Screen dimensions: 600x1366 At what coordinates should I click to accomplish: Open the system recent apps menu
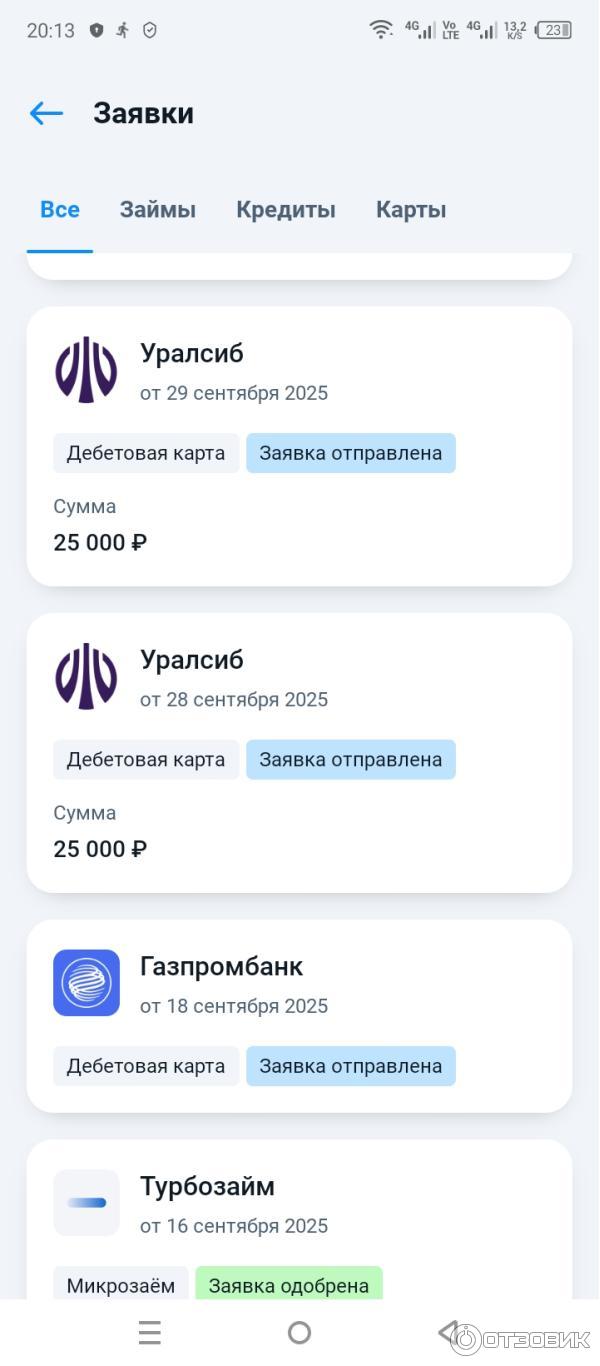pos(150,1332)
